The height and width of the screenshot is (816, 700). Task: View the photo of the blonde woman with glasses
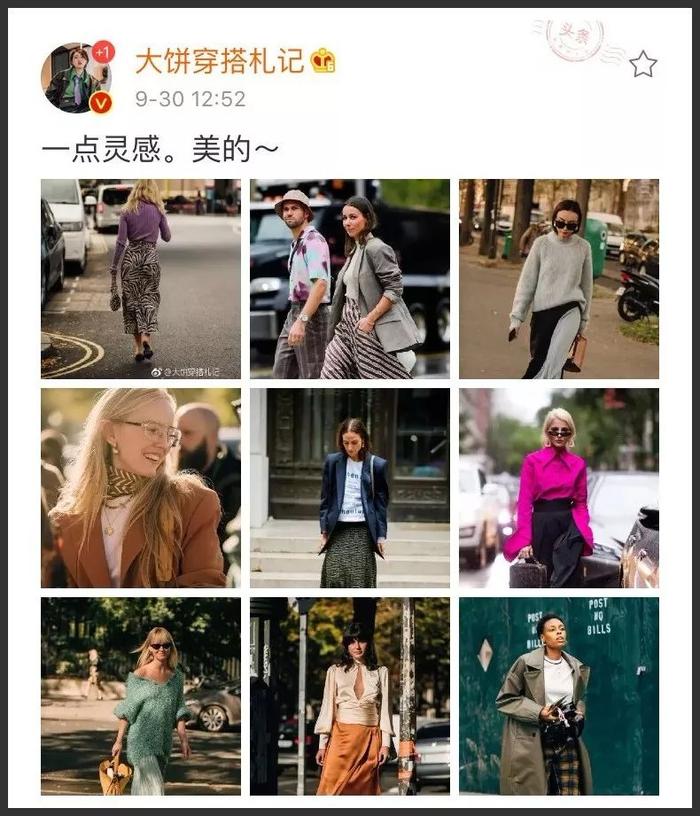tap(140, 488)
